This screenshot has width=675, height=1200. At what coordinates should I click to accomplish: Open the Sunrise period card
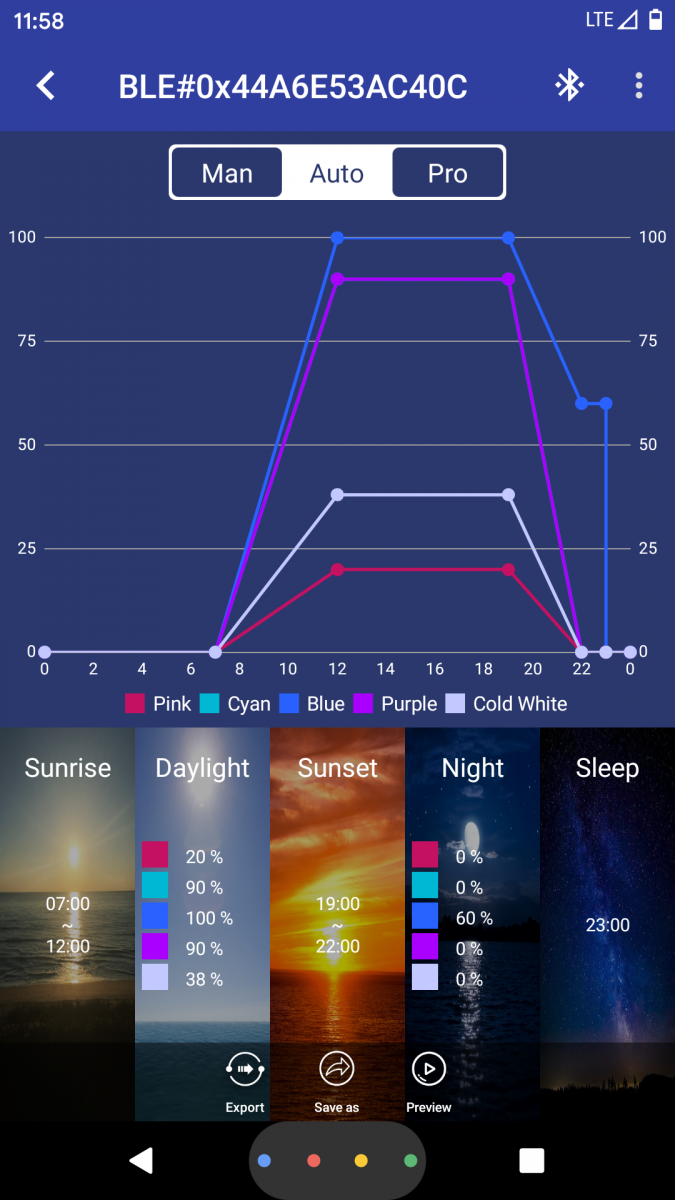pos(67,900)
